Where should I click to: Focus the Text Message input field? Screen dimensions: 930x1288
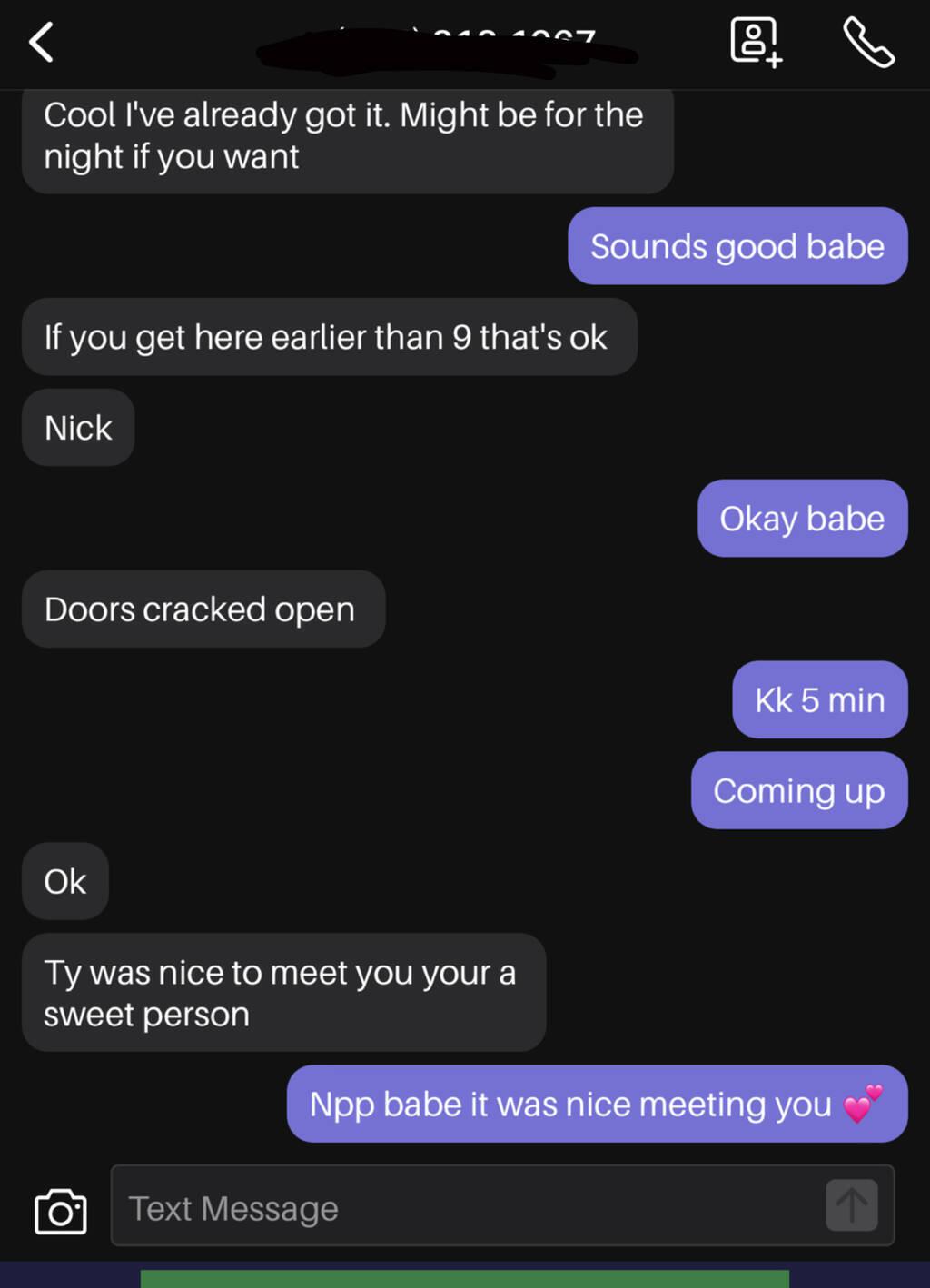point(463,1207)
